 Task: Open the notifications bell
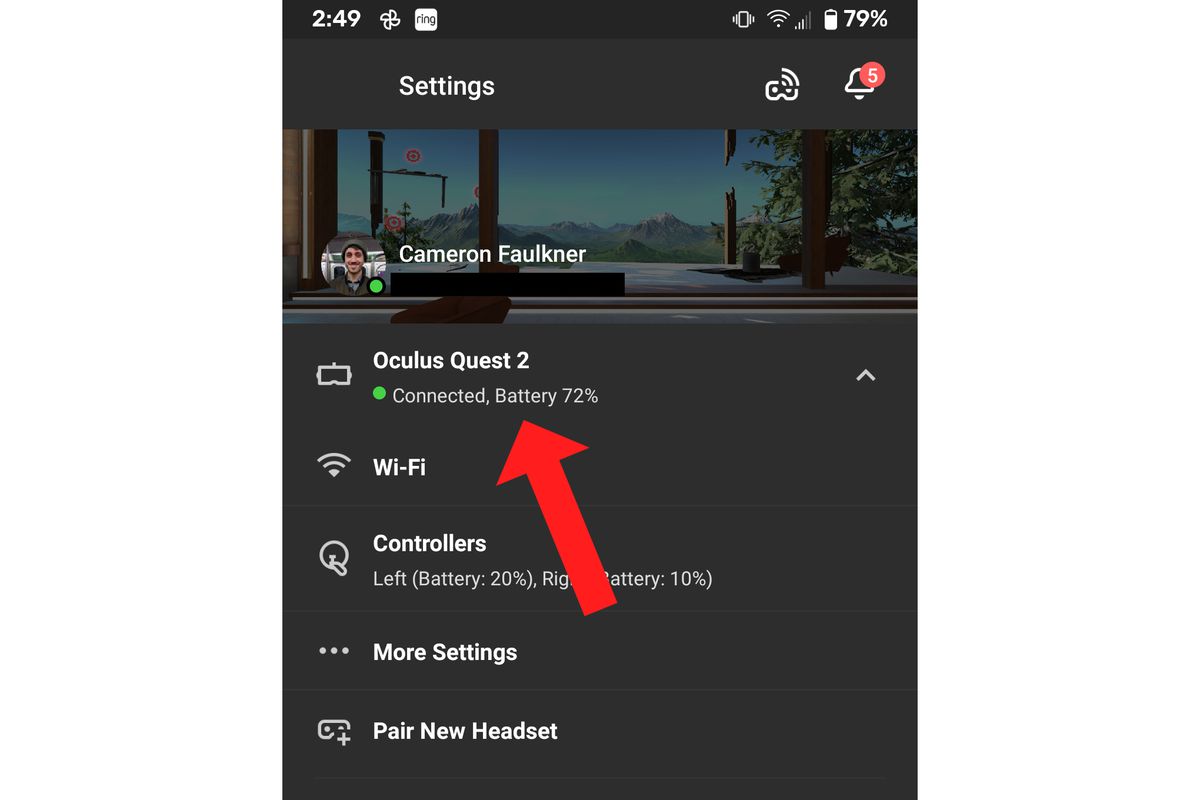coord(860,85)
